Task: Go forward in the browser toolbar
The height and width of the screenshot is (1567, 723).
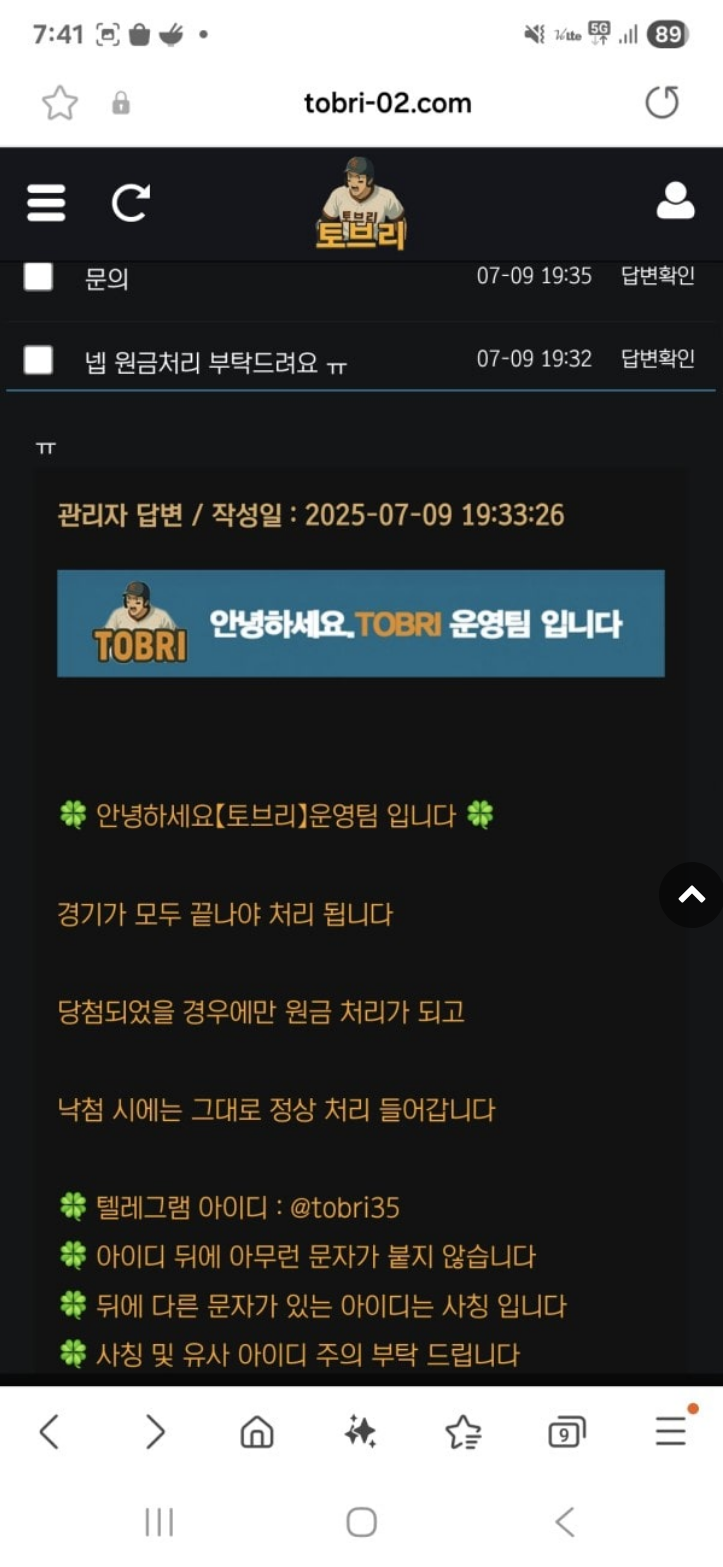Action: click(154, 1433)
